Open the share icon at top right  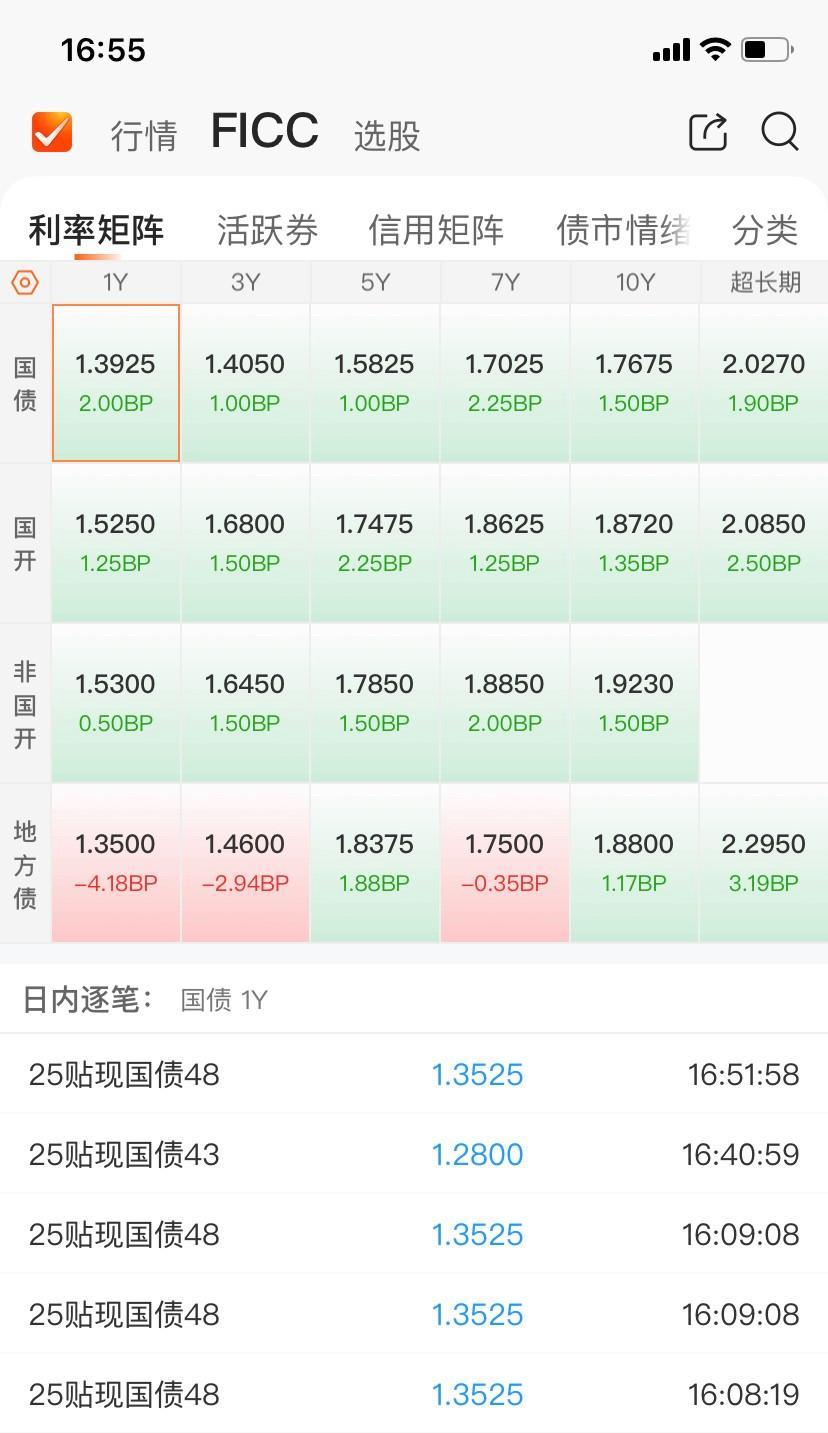(x=709, y=131)
